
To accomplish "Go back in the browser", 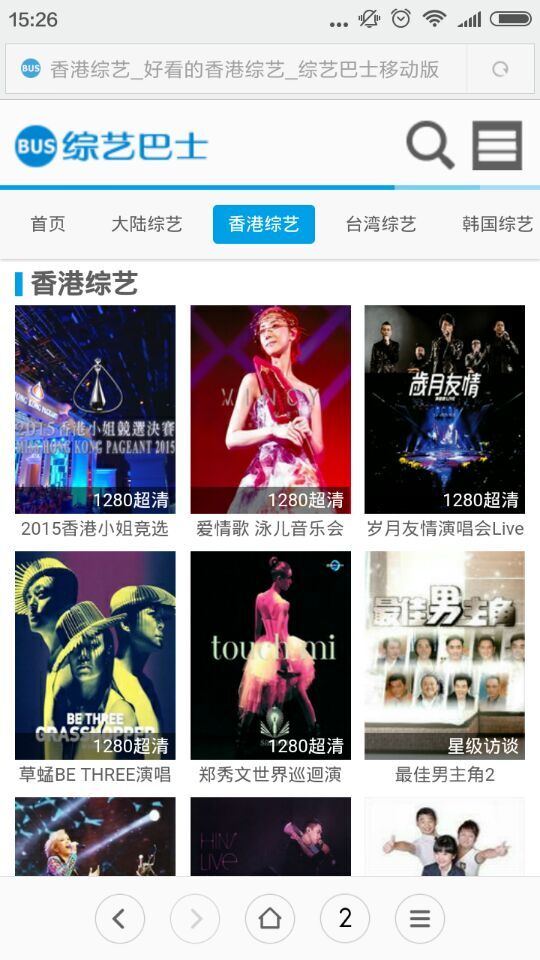I will pyautogui.click(x=120, y=918).
